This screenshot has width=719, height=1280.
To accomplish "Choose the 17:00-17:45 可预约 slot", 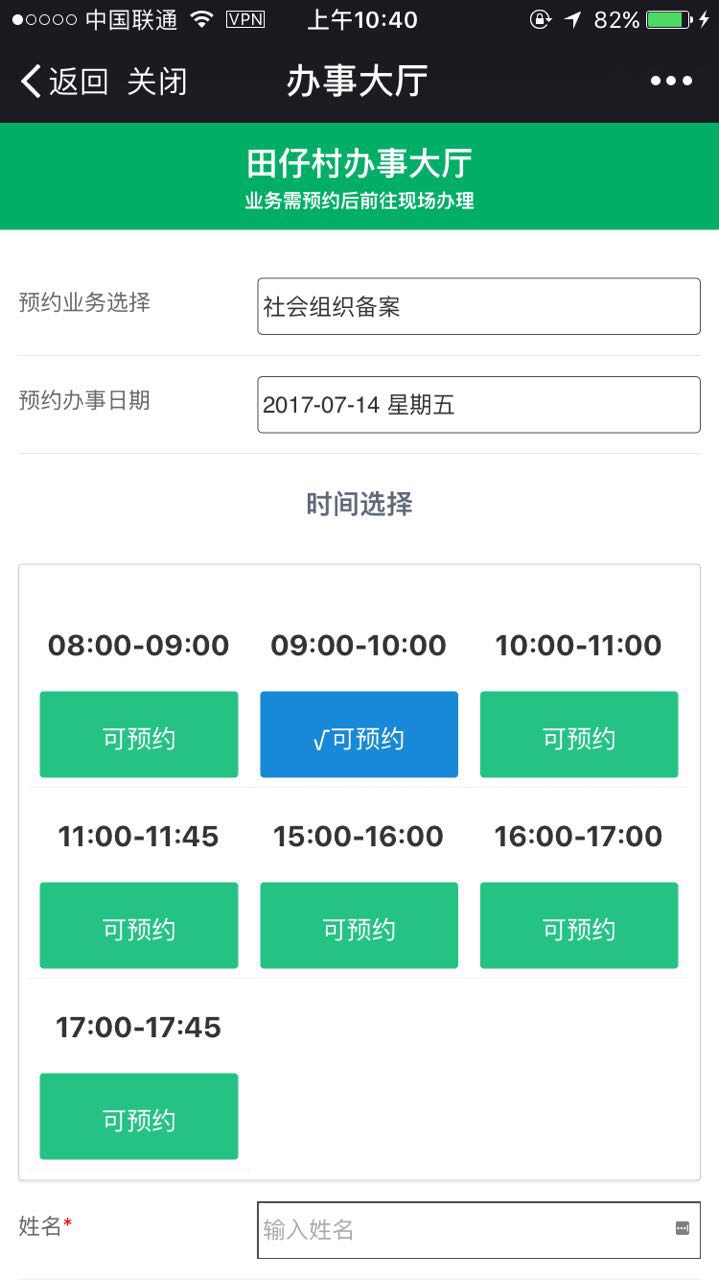I will point(139,1116).
